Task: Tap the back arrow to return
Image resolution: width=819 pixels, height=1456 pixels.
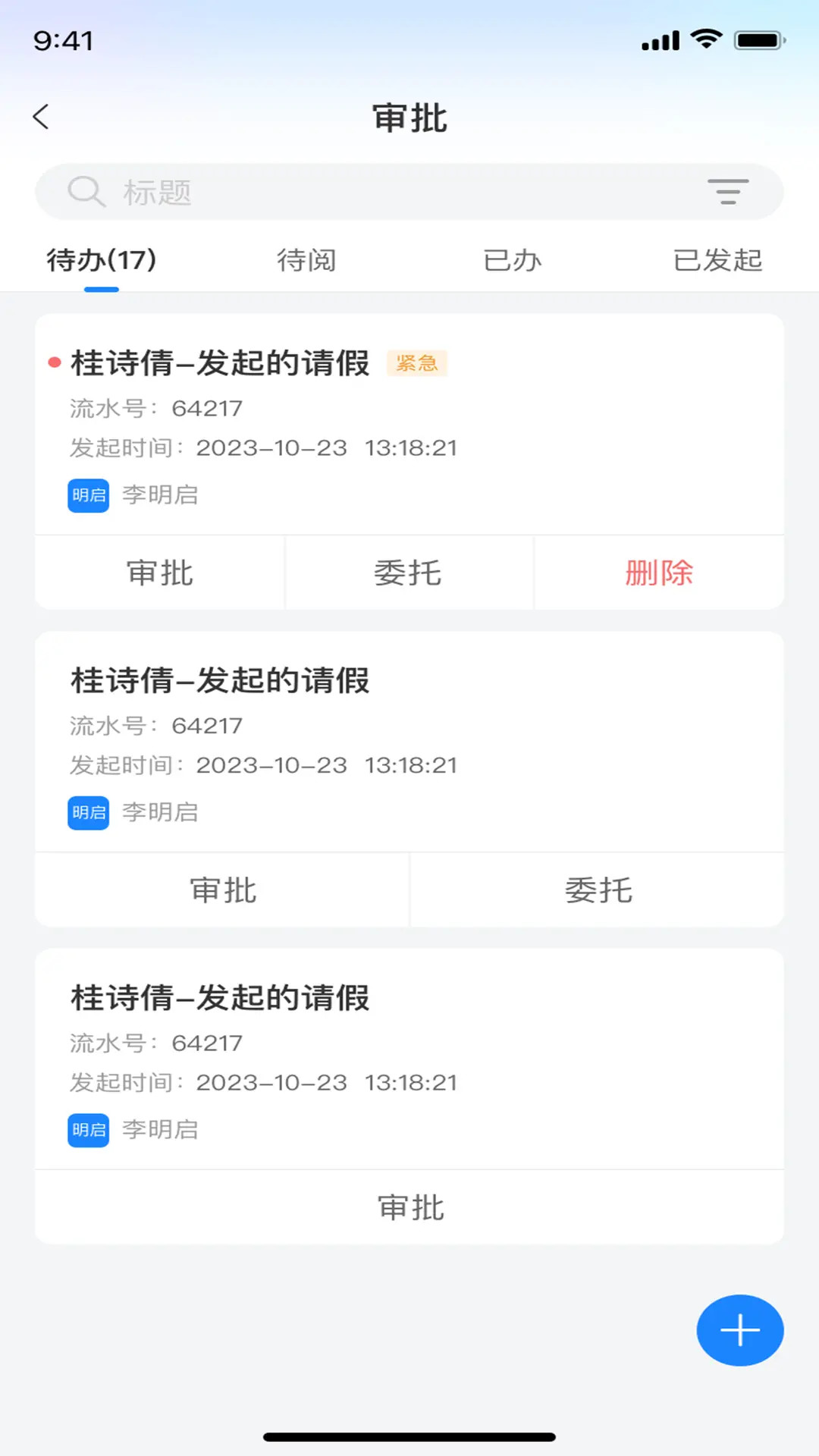Action: 42,117
